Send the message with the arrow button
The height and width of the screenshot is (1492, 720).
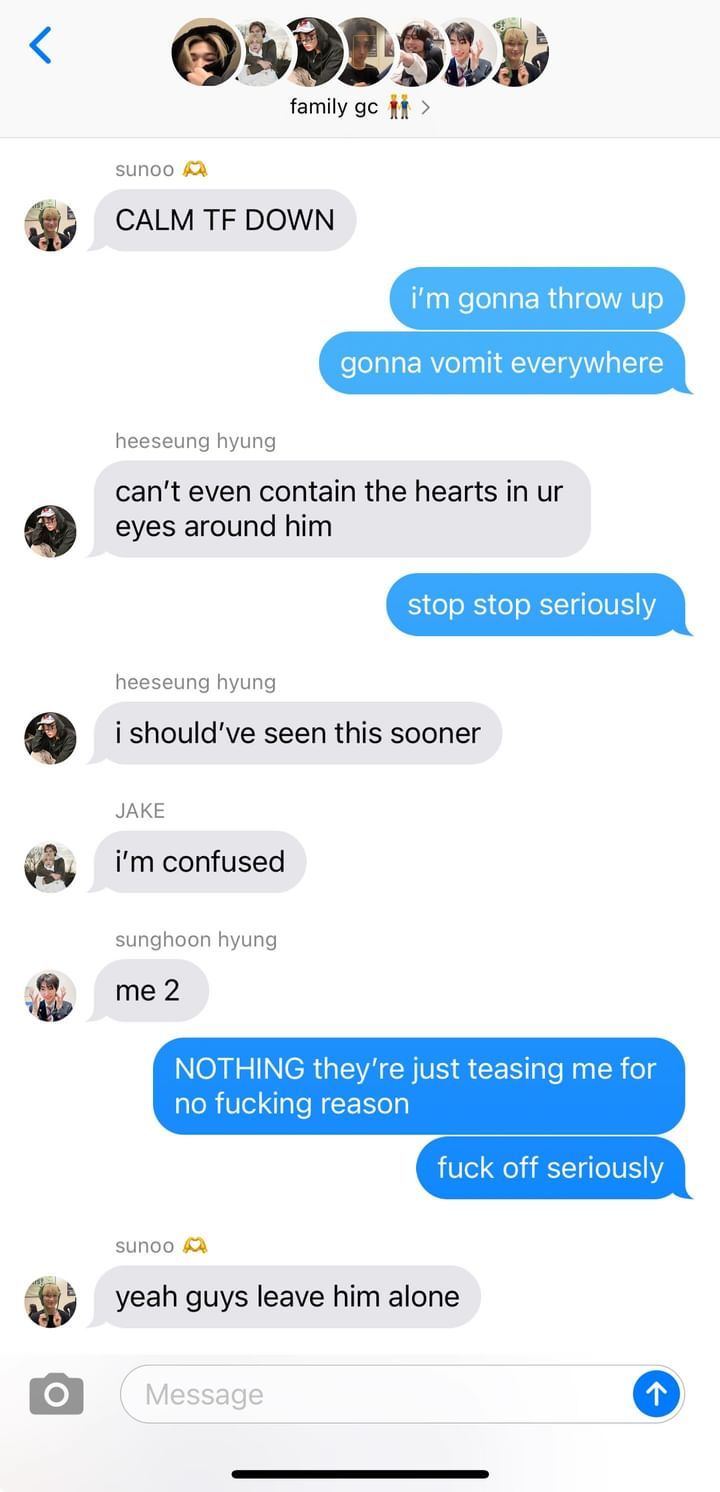click(656, 1393)
